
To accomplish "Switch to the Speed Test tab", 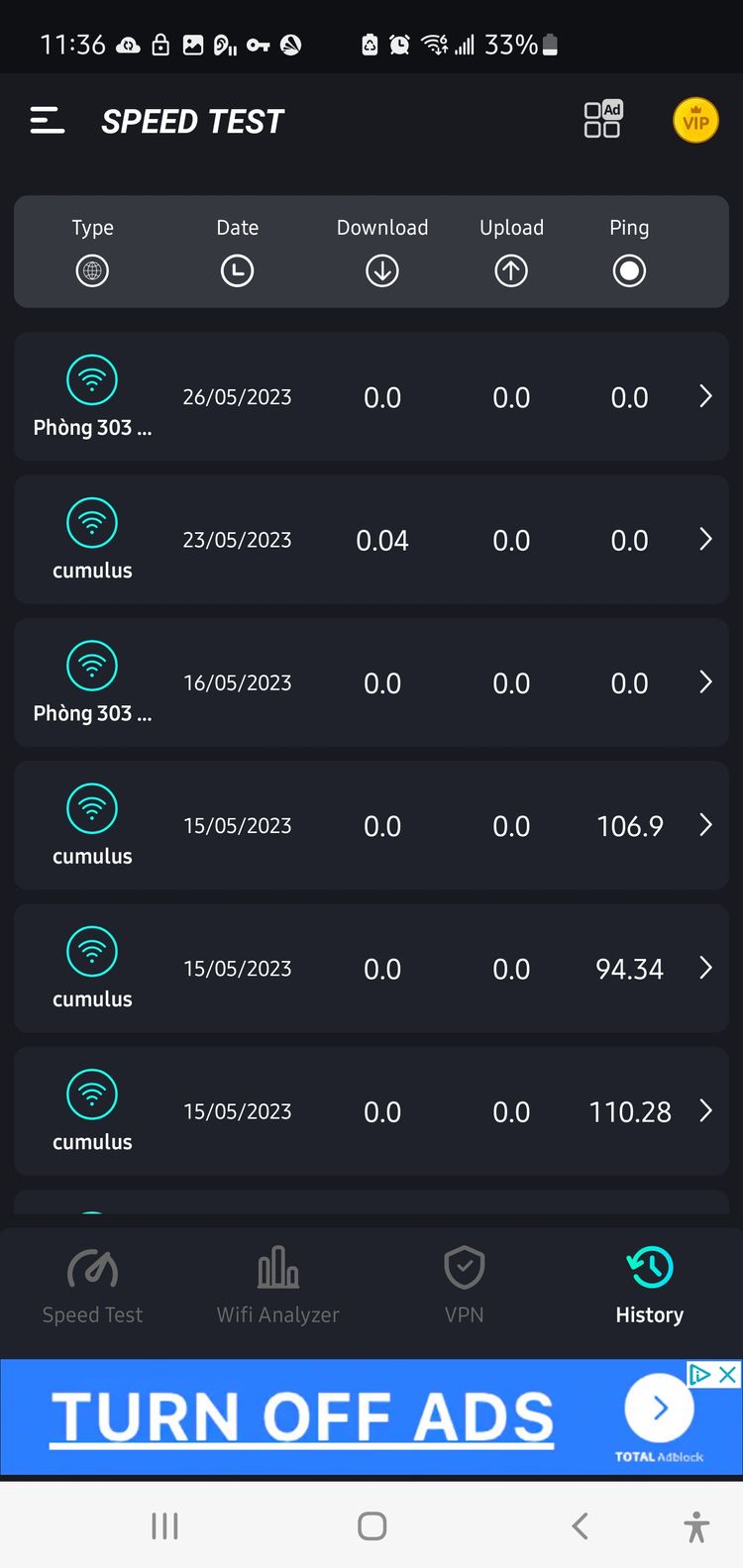I will pos(92,1286).
